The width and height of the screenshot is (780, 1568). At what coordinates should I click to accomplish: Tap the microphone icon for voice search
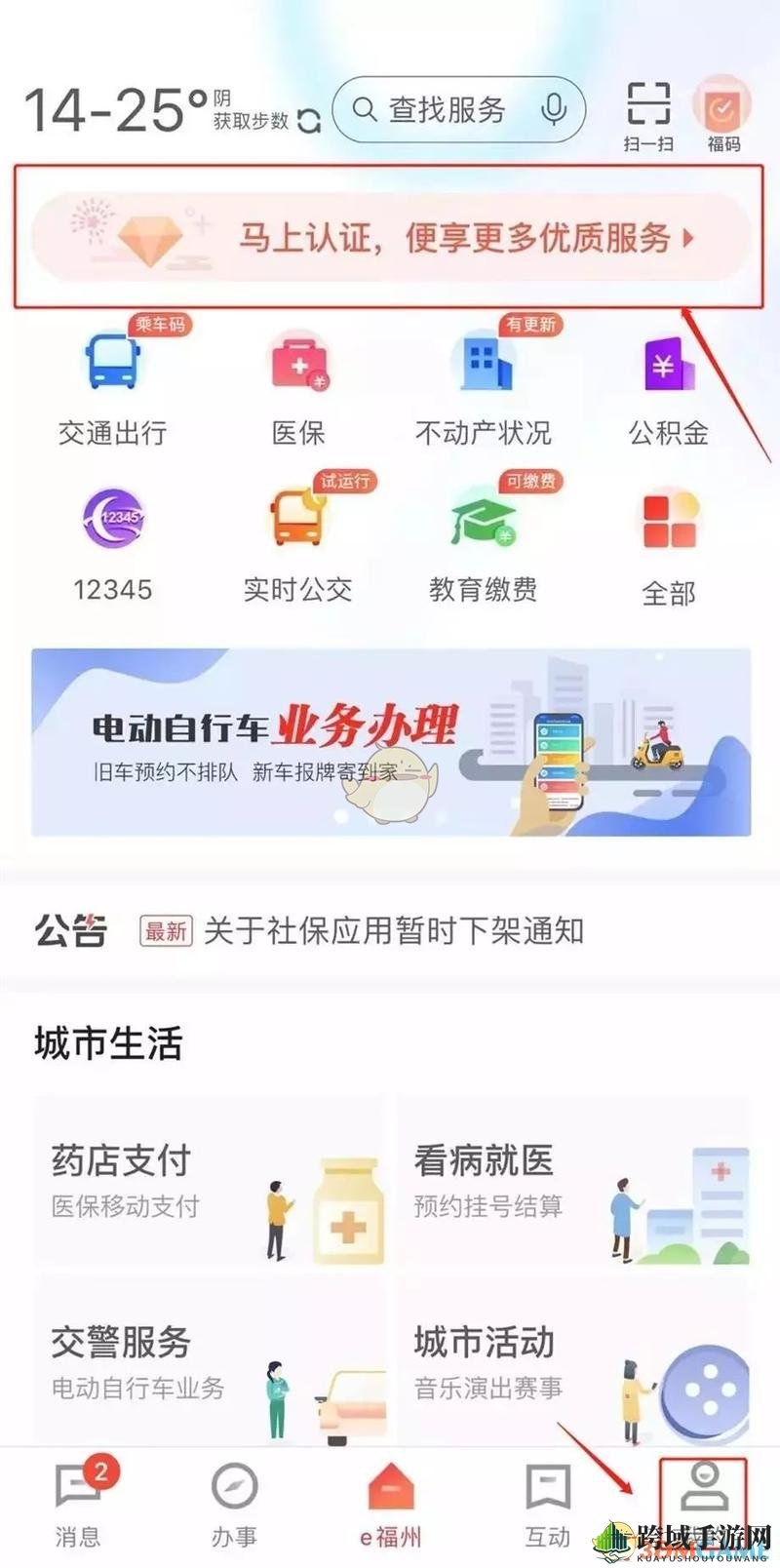coord(554,109)
